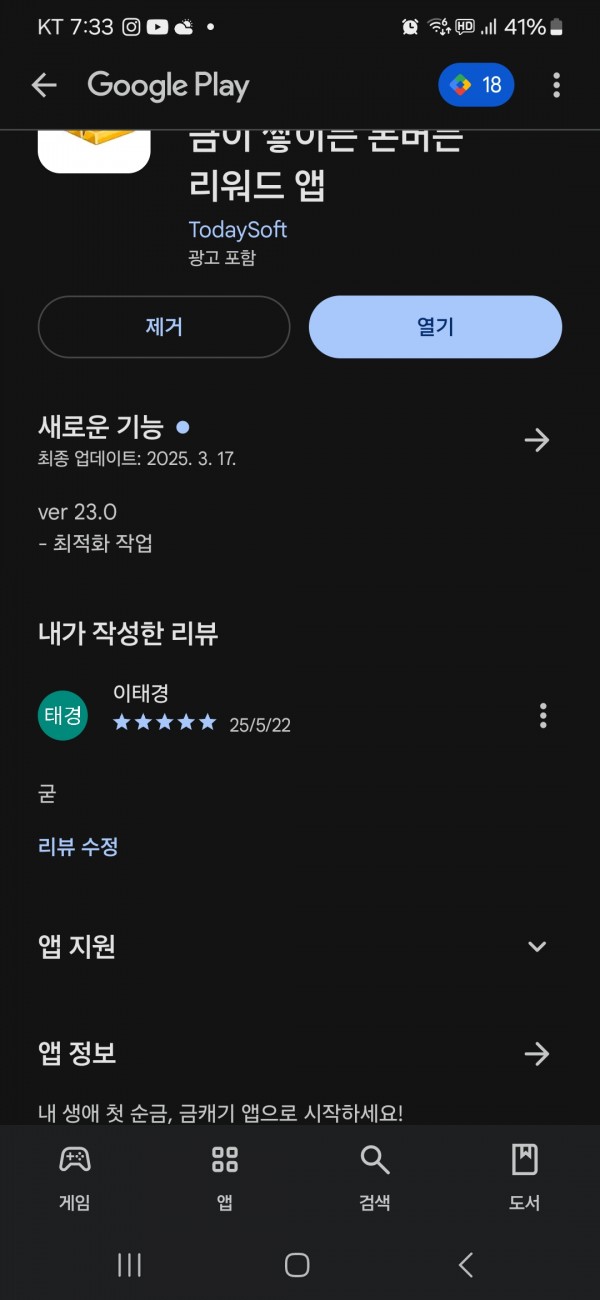
Task: Open options menu for 이태경's review
Action: (543, 716)
